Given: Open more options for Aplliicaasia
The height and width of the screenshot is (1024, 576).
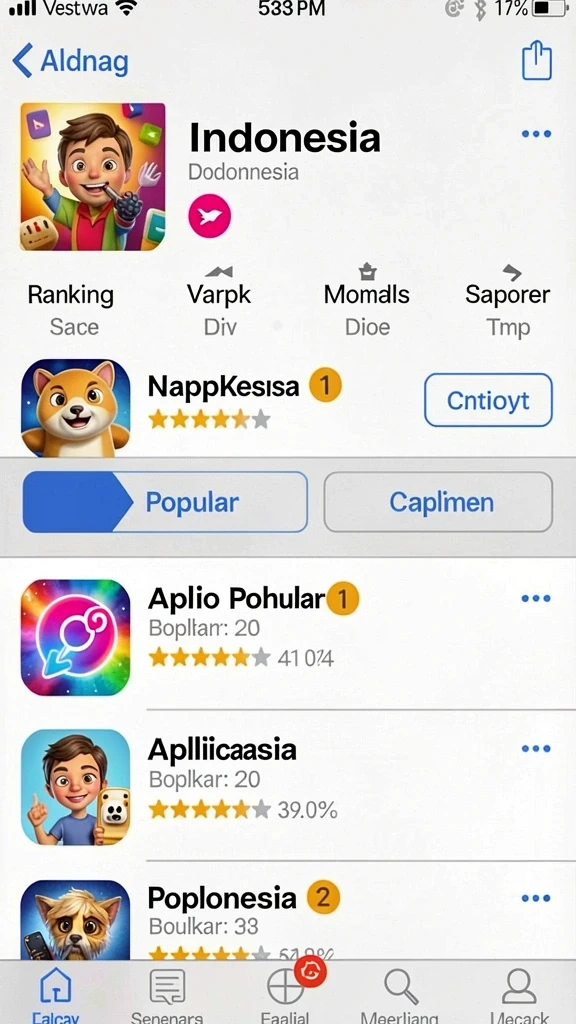Looking at the screenshot, I should pyautogui.click(x=536, y=748).
